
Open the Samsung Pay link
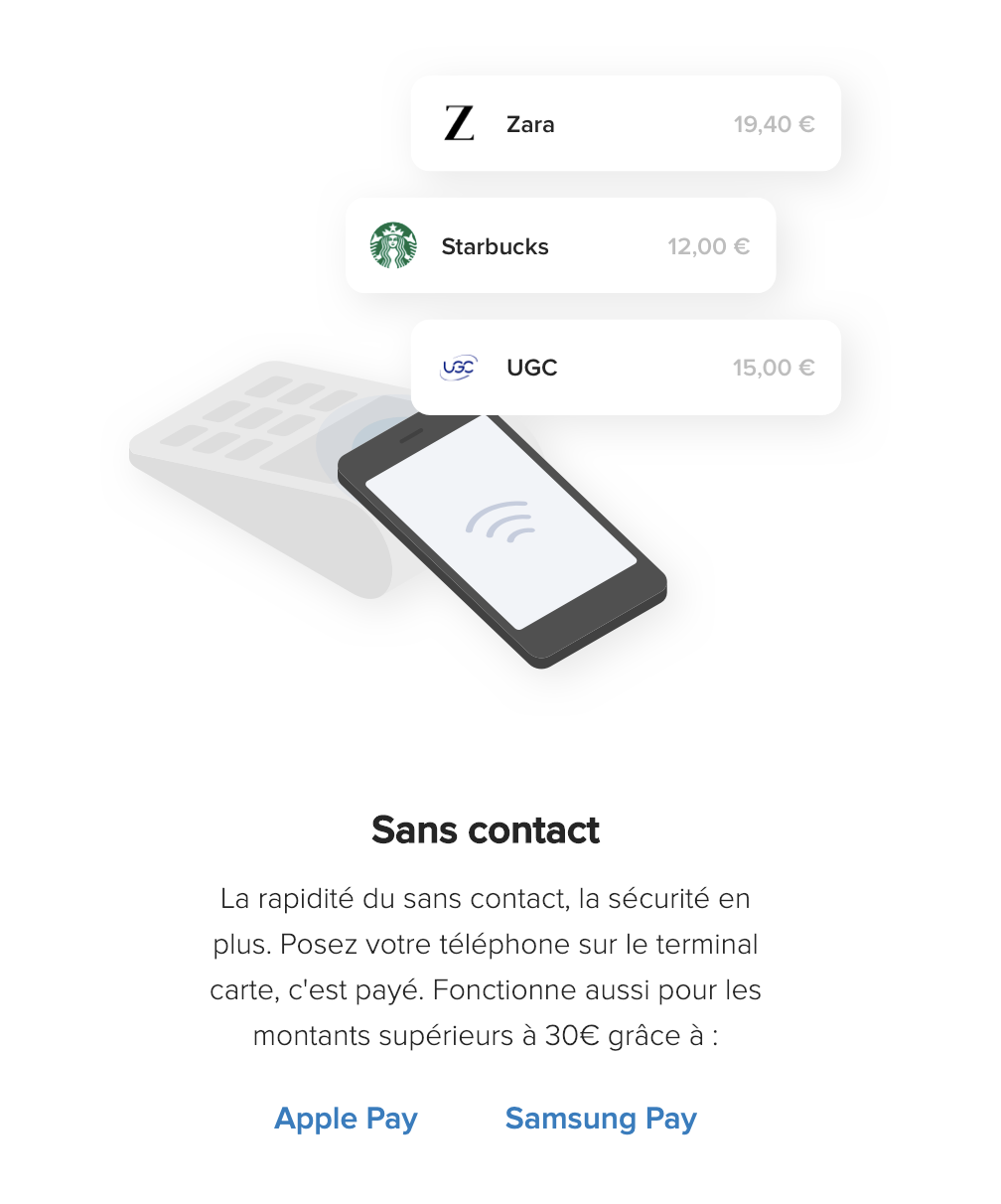(x=601, y=1119)
